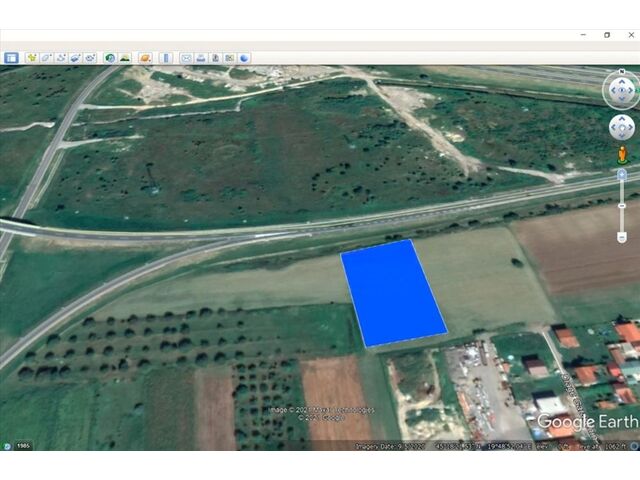Show historical imagery
The height and width of the screenshot is (480, 640).
pyautogui.click(x=108, y=58)
